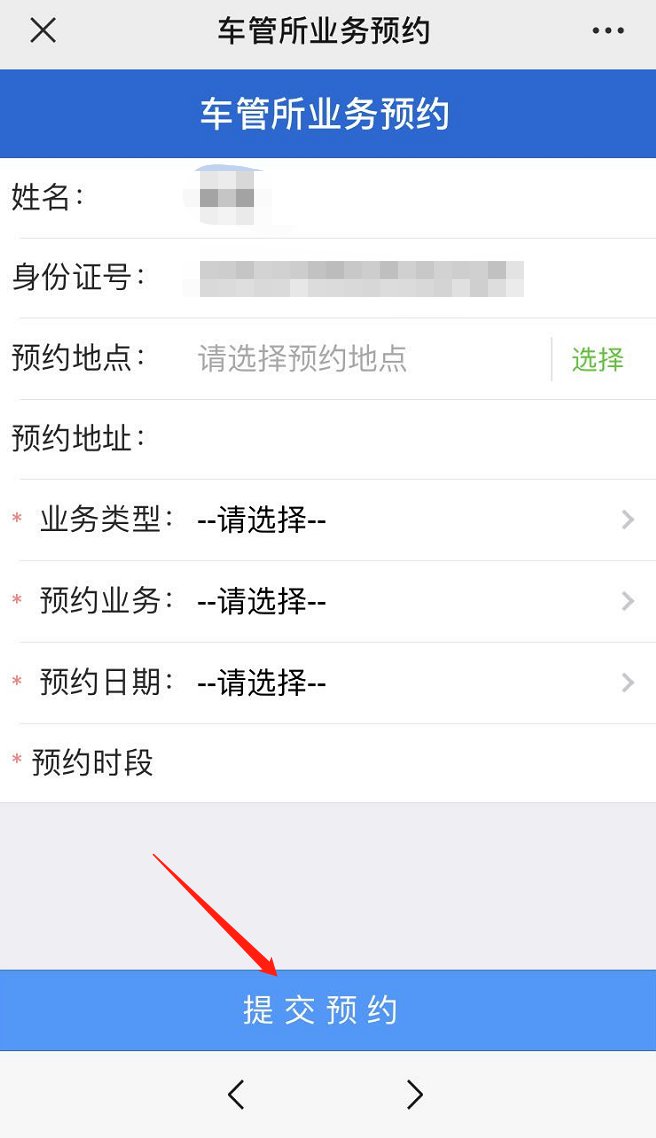Image resolution: width=656 pixels, height=1138 pixels.
Task: Go back with the left arrow
Action: click(x=236, y=1095)
